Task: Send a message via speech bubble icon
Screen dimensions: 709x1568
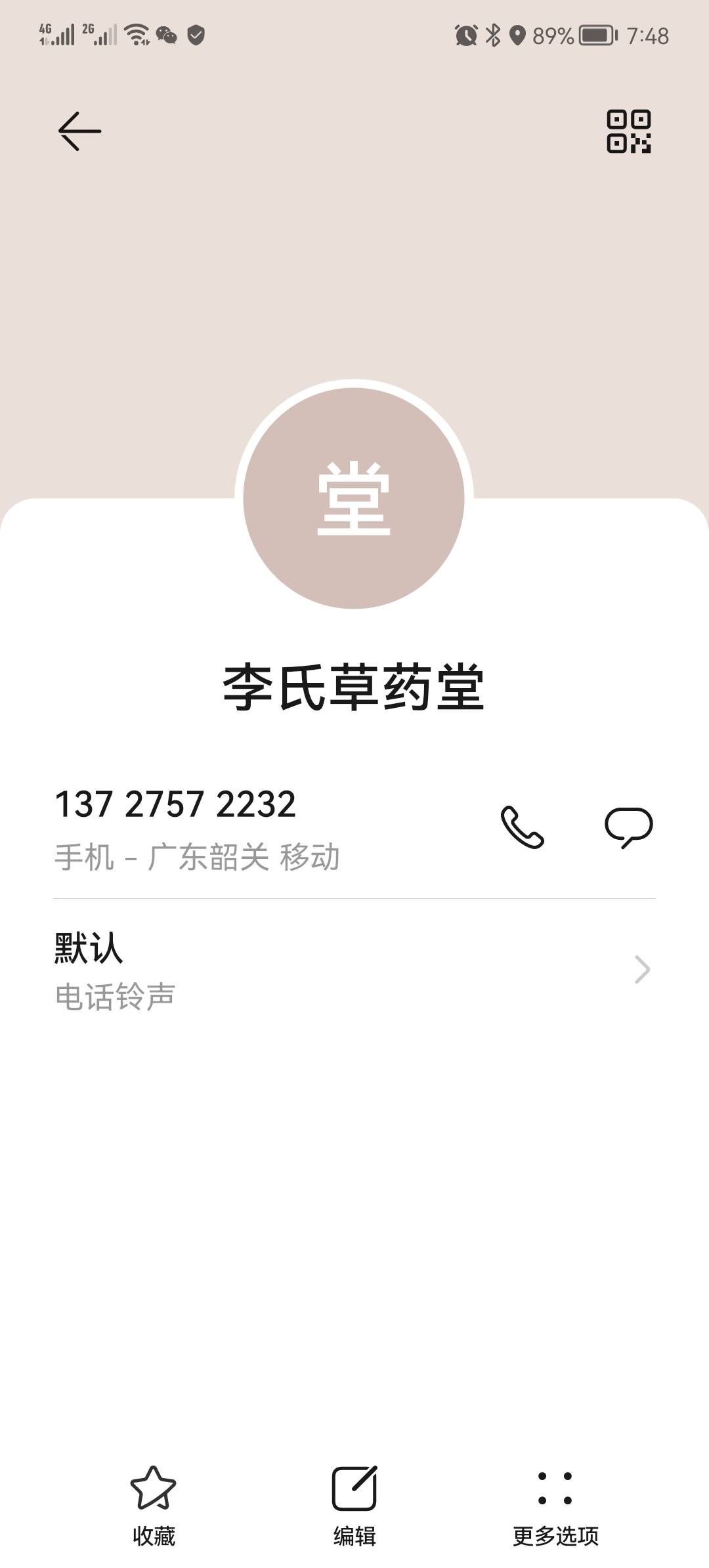Action: click(629, 827)
